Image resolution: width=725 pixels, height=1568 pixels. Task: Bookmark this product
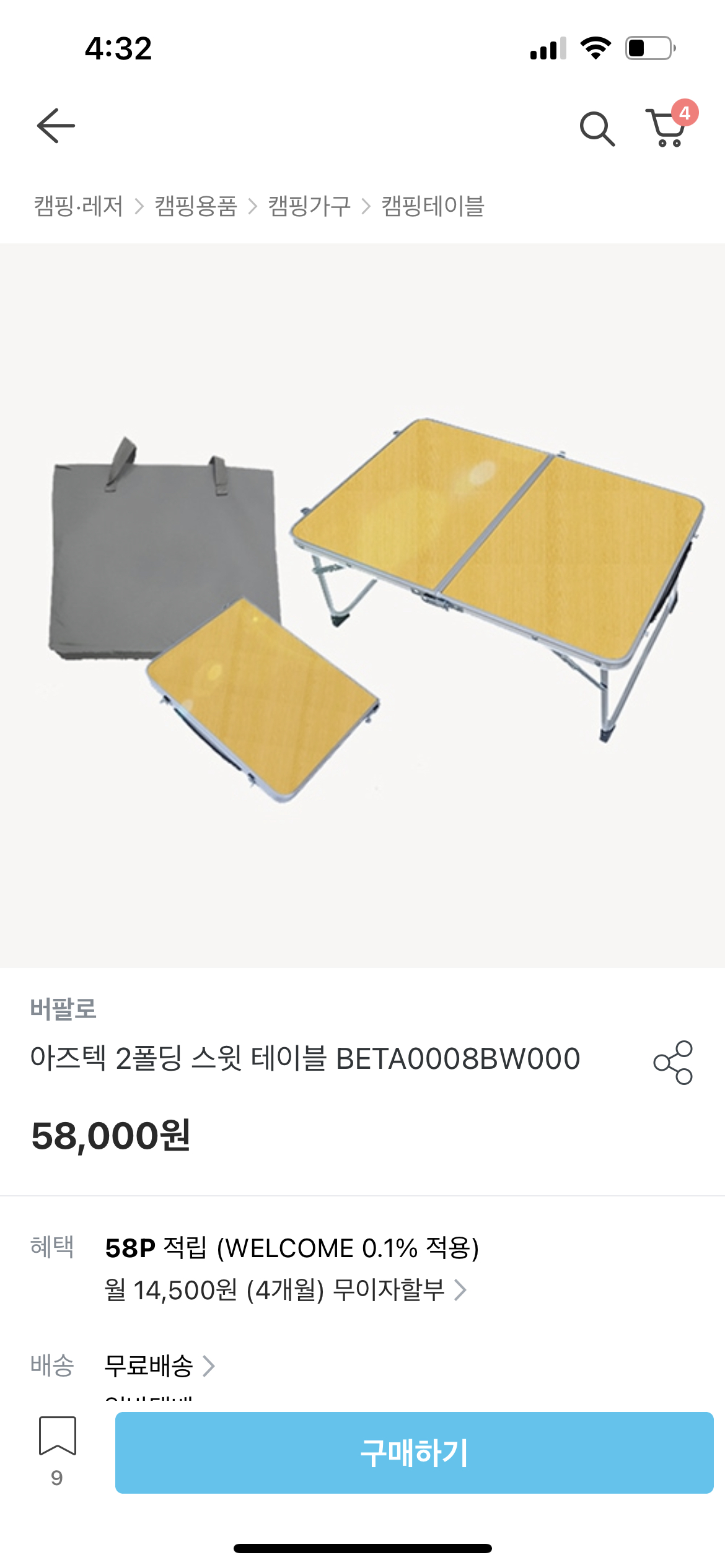tap(57, 1437)
